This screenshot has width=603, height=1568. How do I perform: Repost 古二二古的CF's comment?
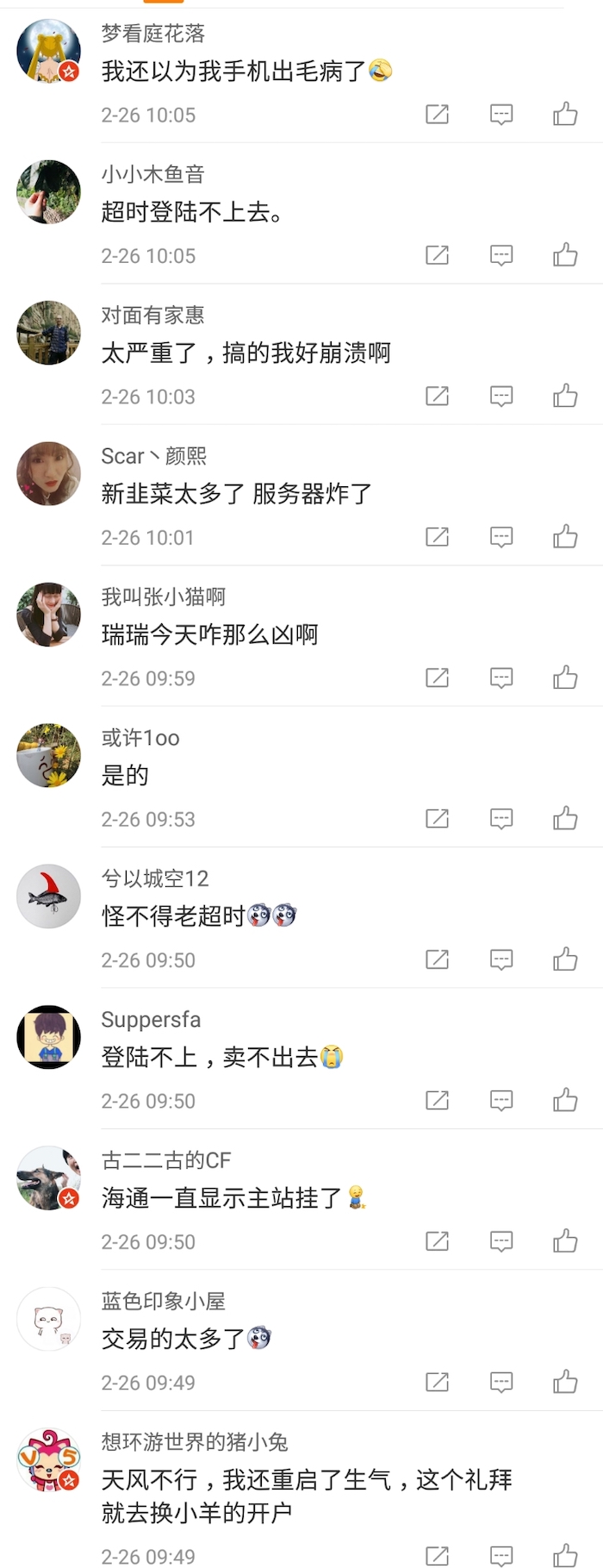click(438, 1240)
